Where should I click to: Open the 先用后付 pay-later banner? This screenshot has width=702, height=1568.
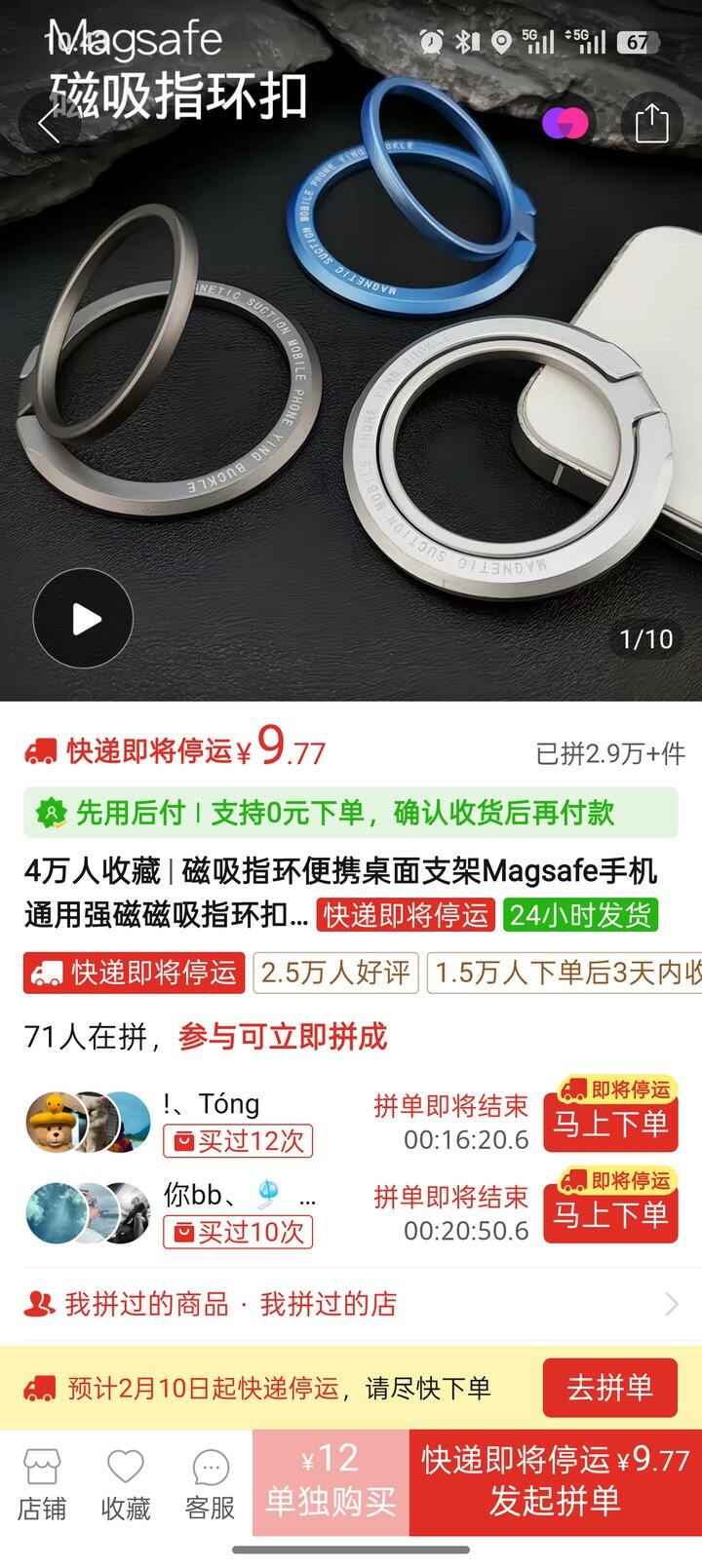(x=350, y=813)
